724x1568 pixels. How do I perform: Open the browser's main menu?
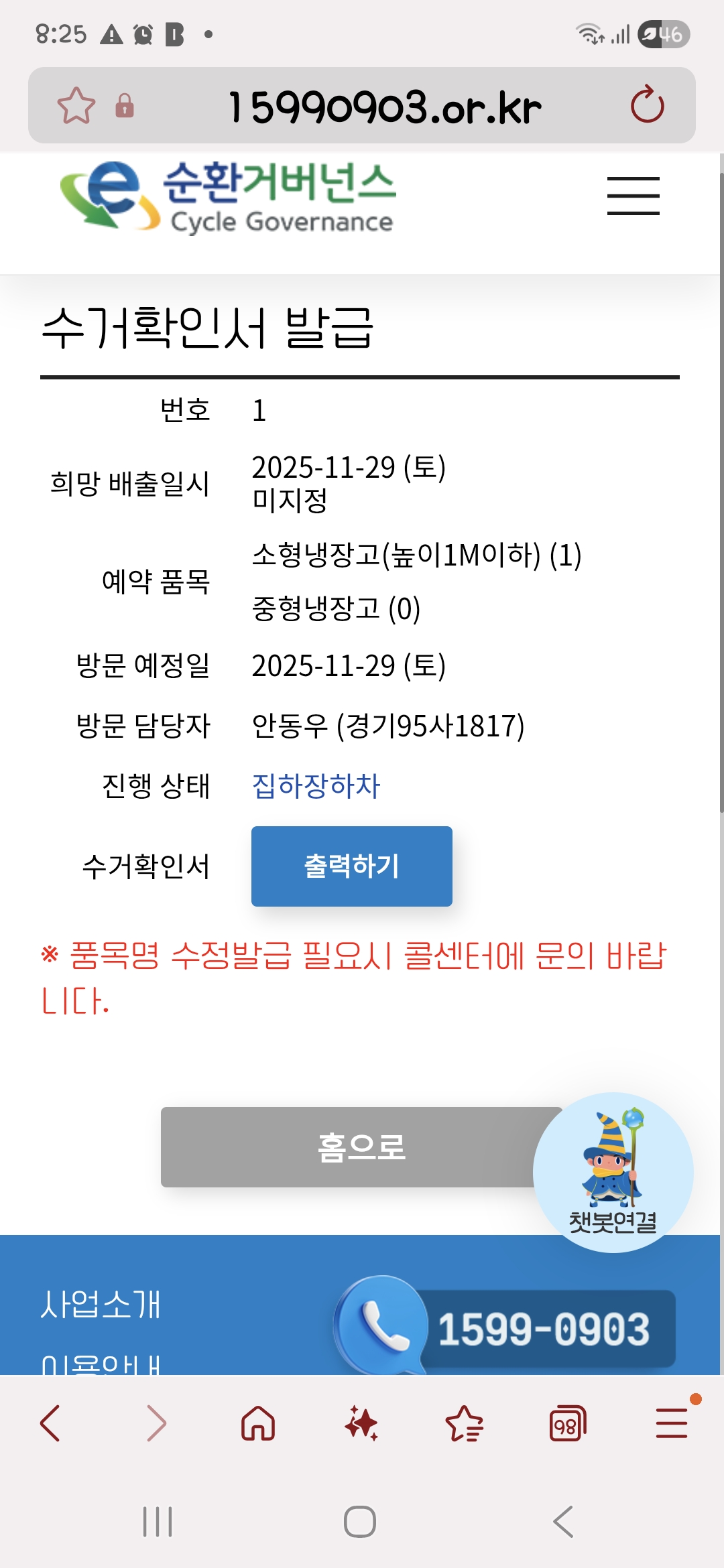[671, 1423]
